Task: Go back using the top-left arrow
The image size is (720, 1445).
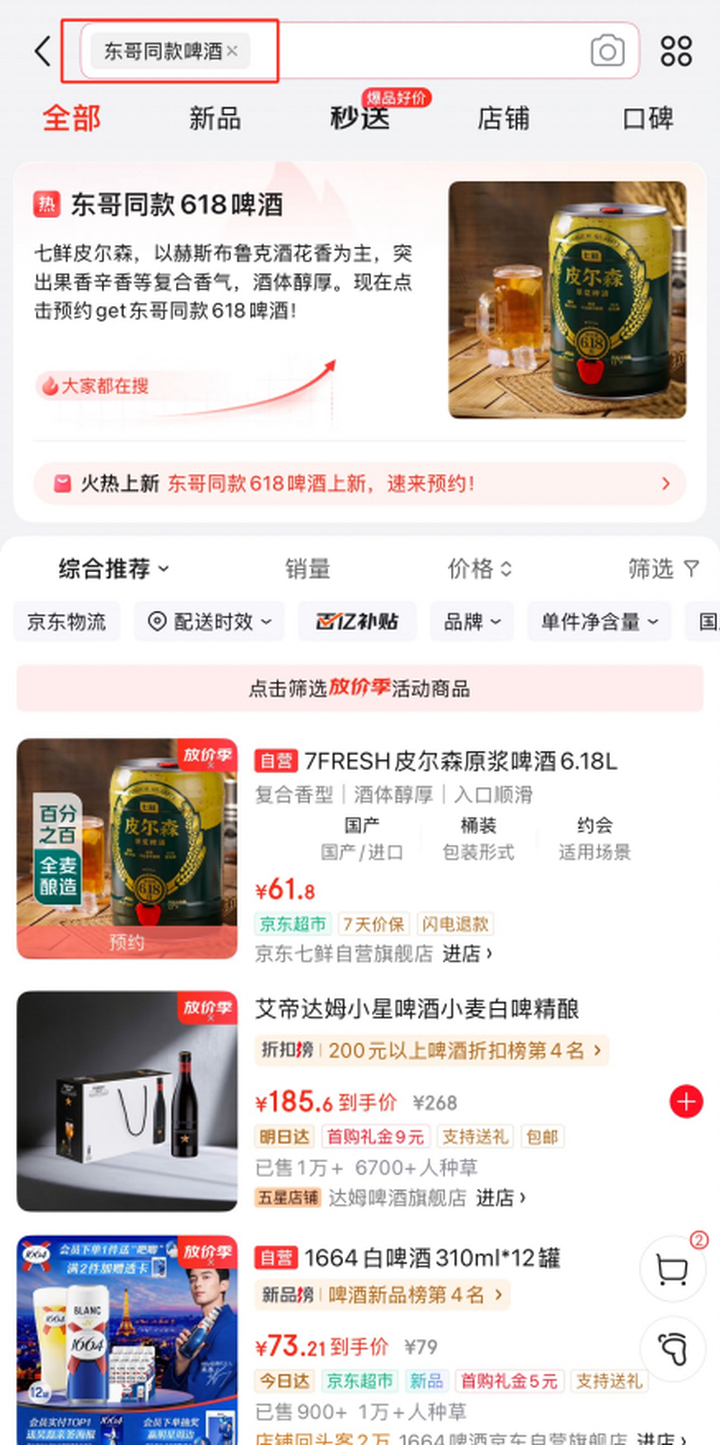Action: 42,51
